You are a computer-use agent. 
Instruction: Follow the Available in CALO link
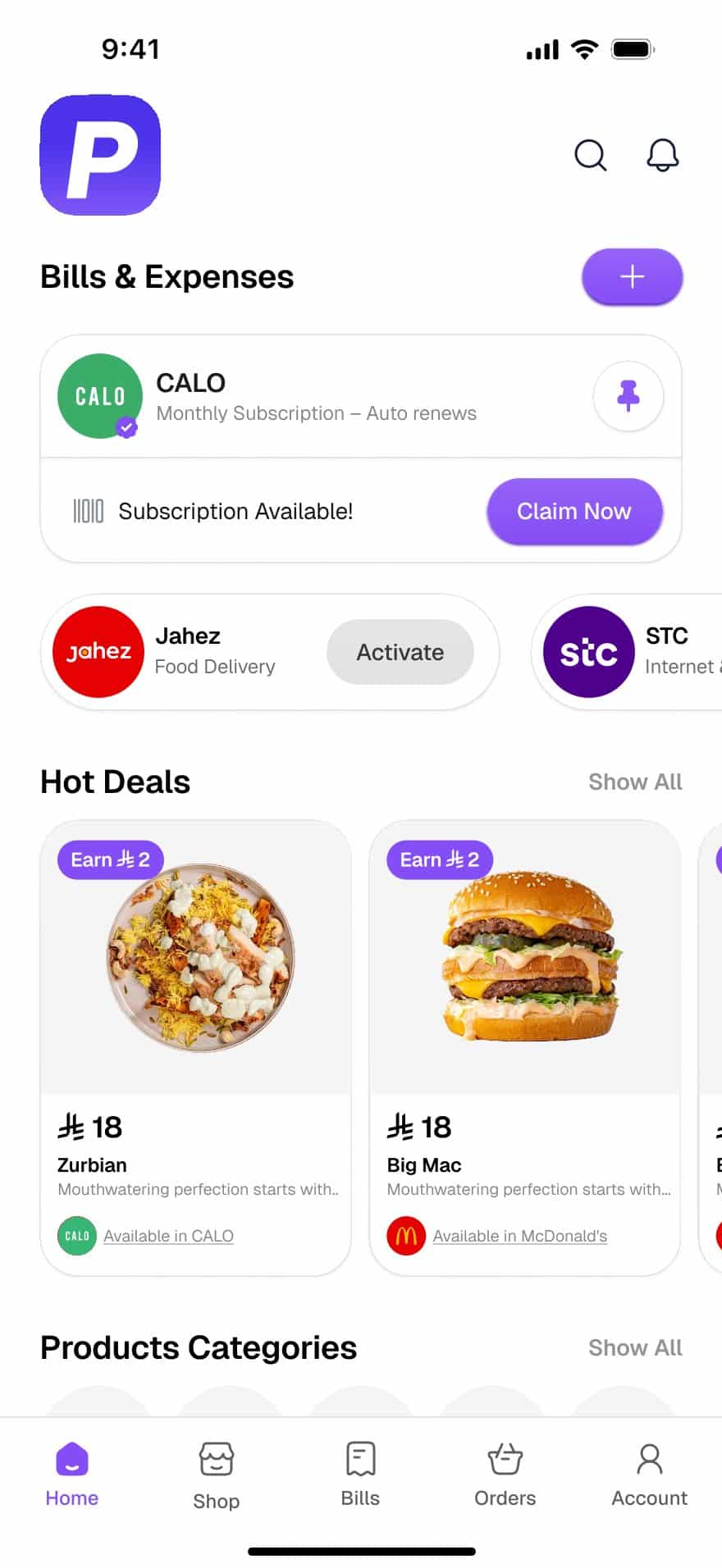coord(168,1236)
